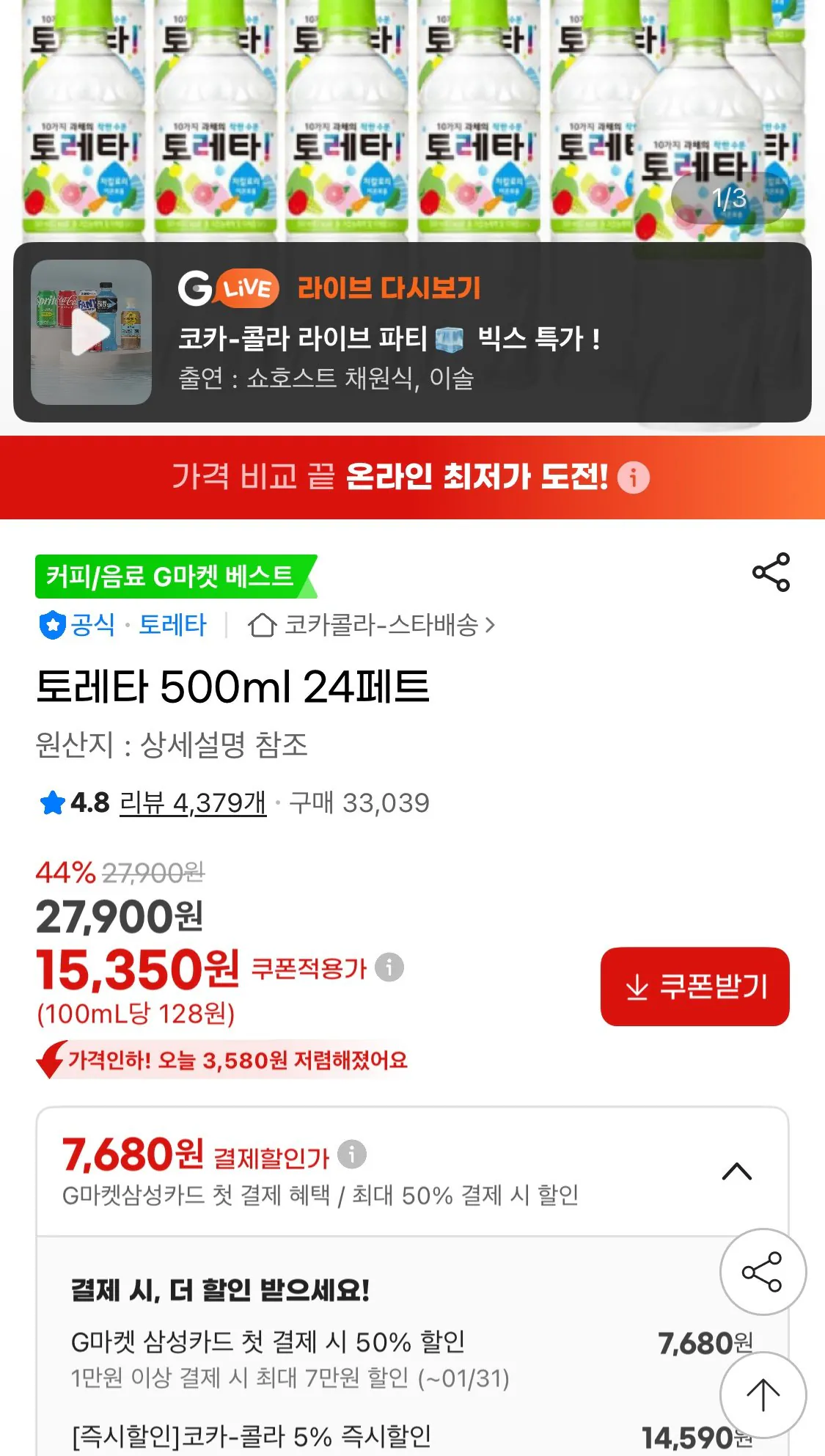Screen dimensions: 825x1456
Task: Open the blue star rating details
Action: 49,803
